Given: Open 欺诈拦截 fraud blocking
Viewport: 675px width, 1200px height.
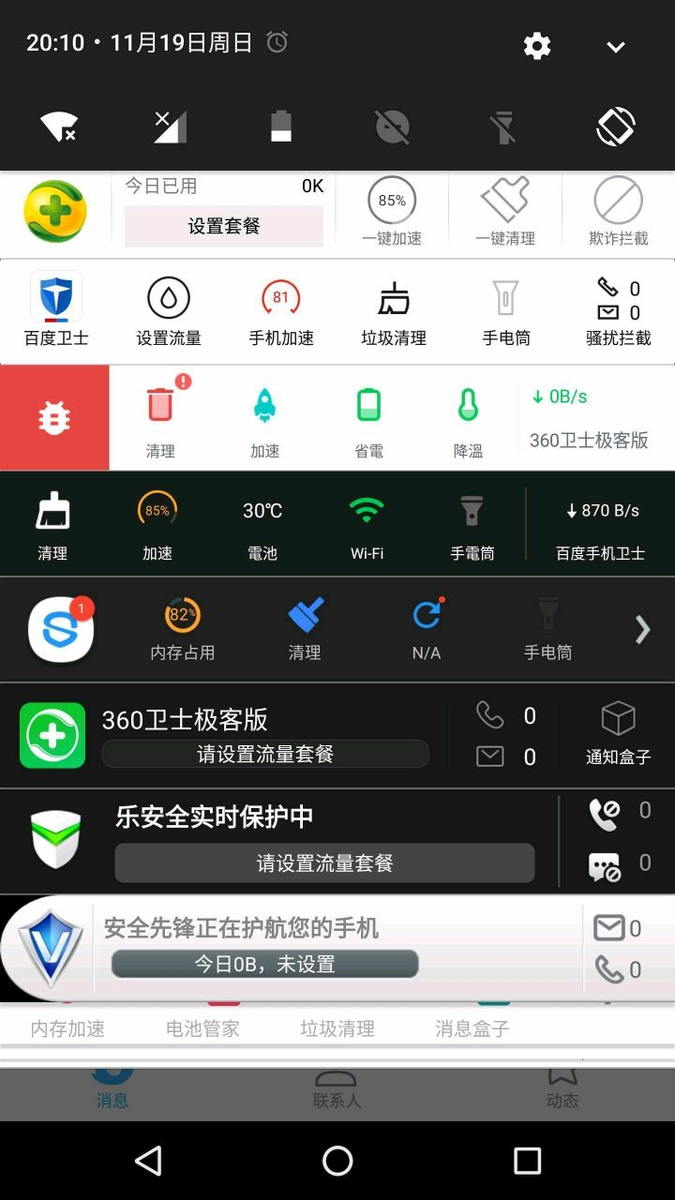Looking at the screenshot, I should (618, 211).
